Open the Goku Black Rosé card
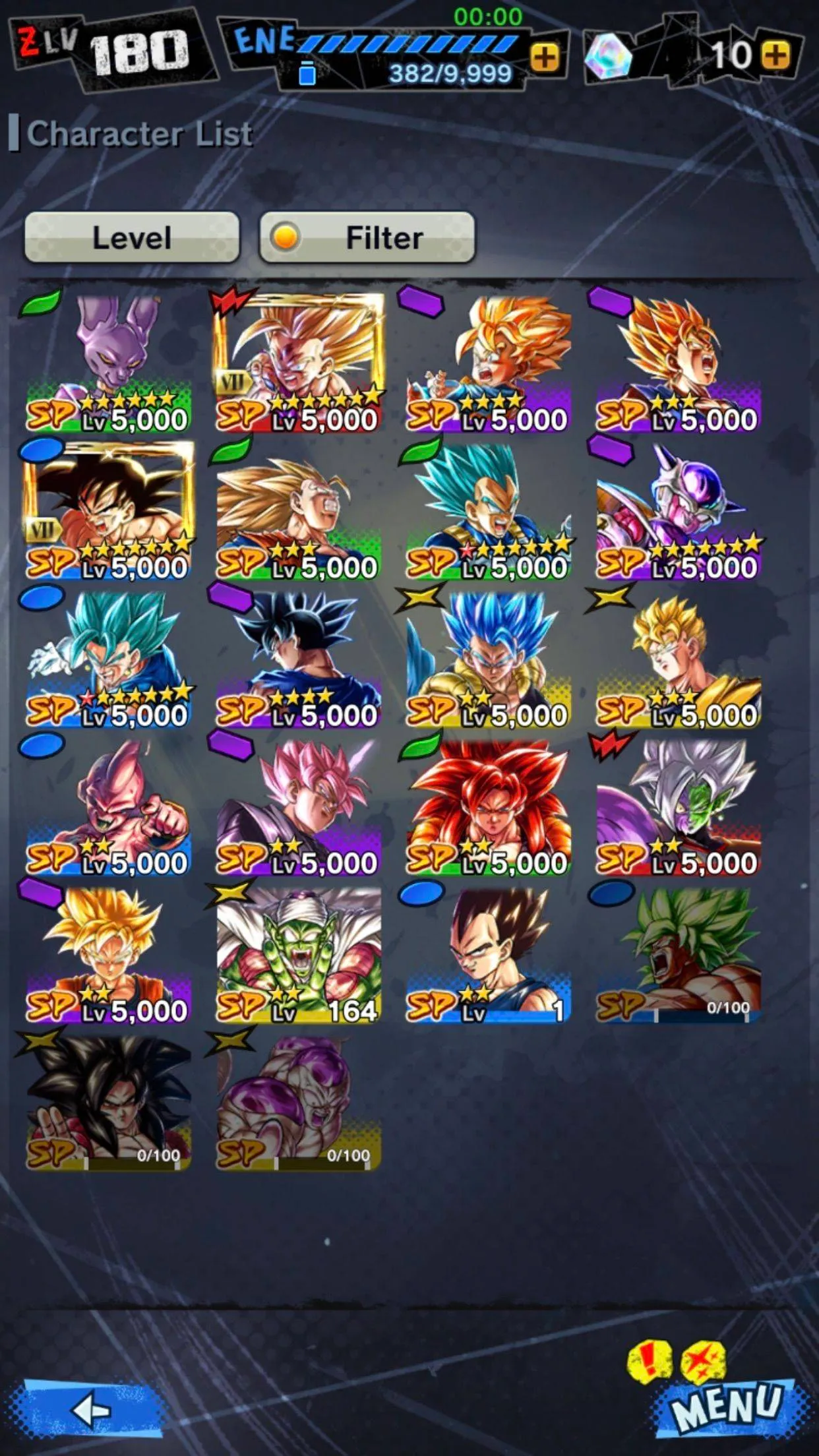 click(x=298, y=806)
